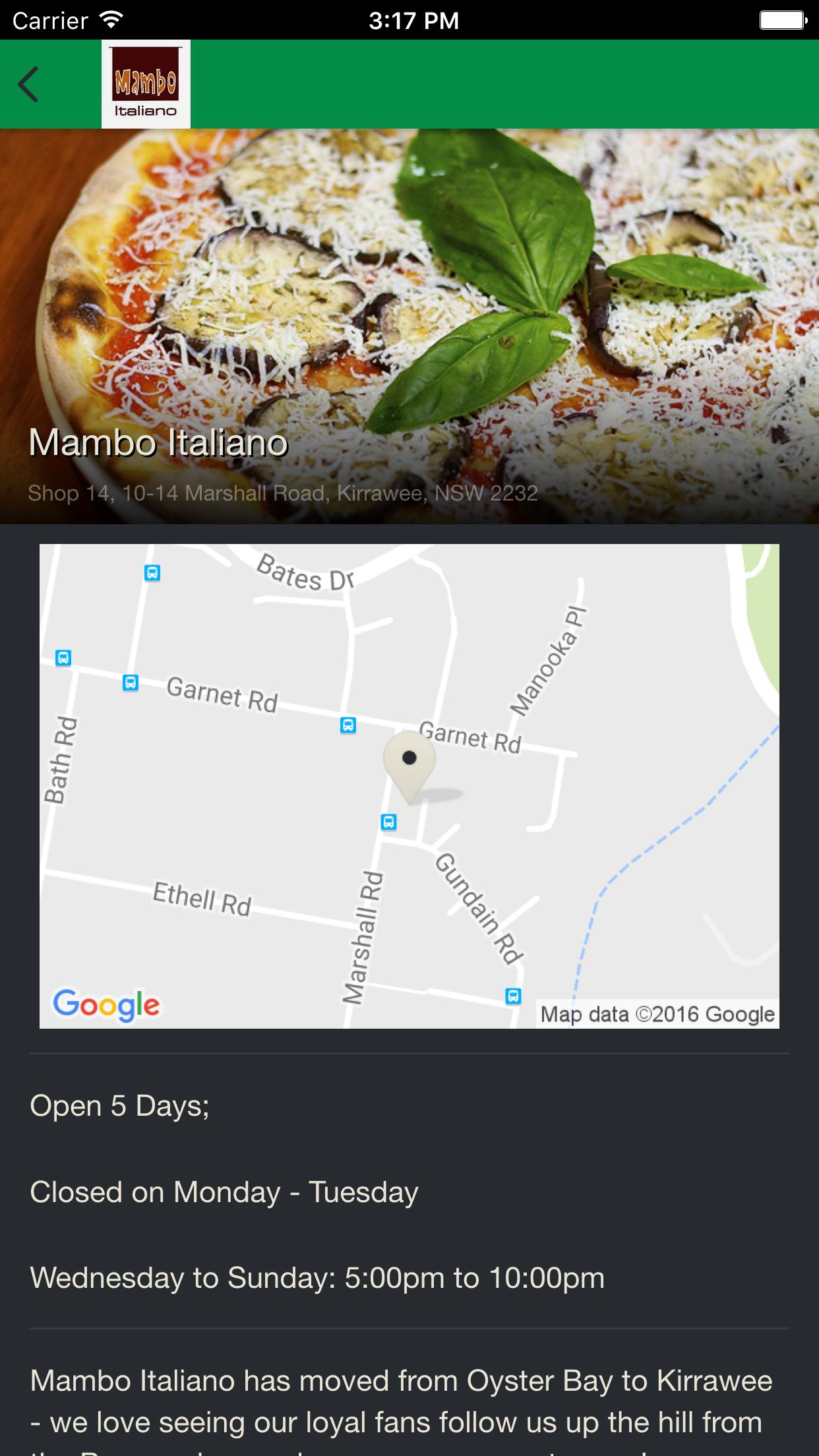This screenshot has height=1456, width=819.
Task: Tap the back chevron to collapse this page
Action: pyautogui.click(x=28, y=82)
